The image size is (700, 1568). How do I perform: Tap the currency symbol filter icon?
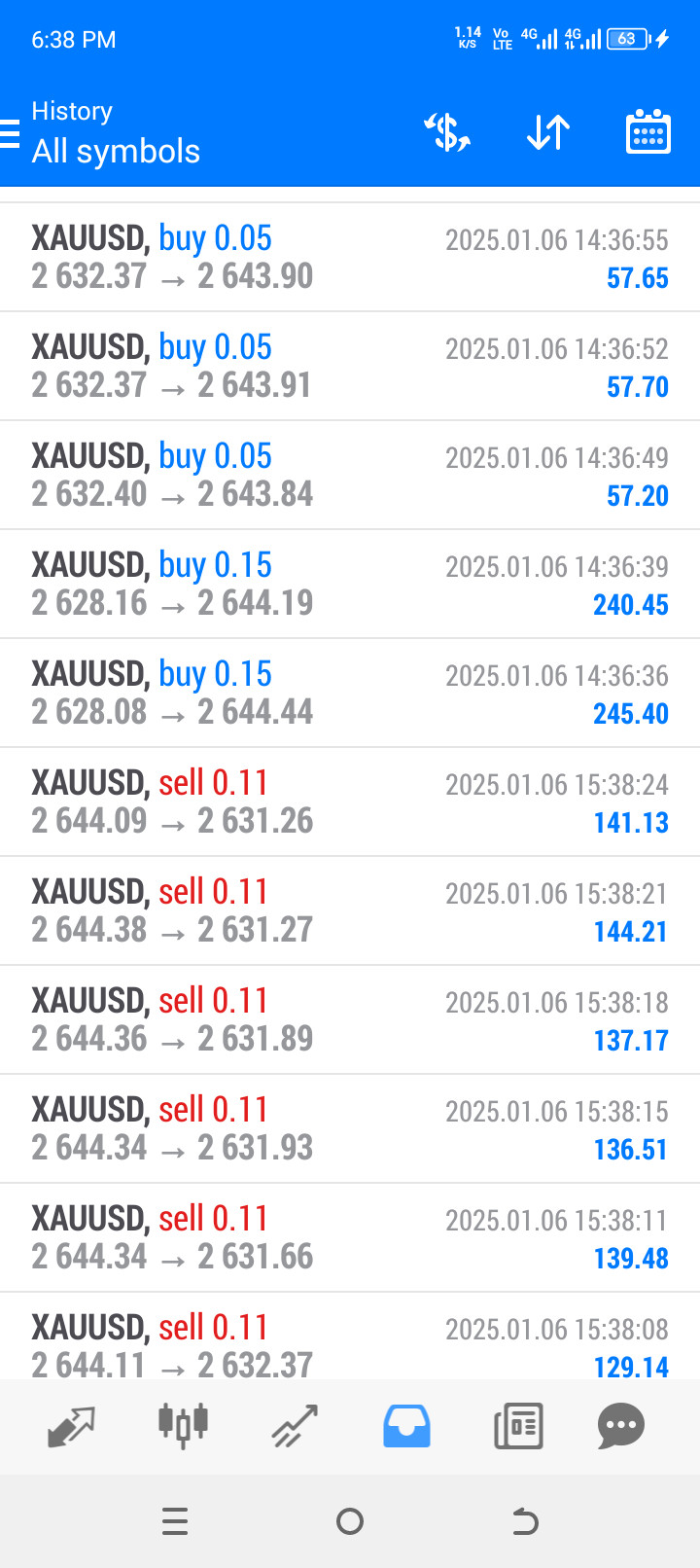(x=447, y=132)
